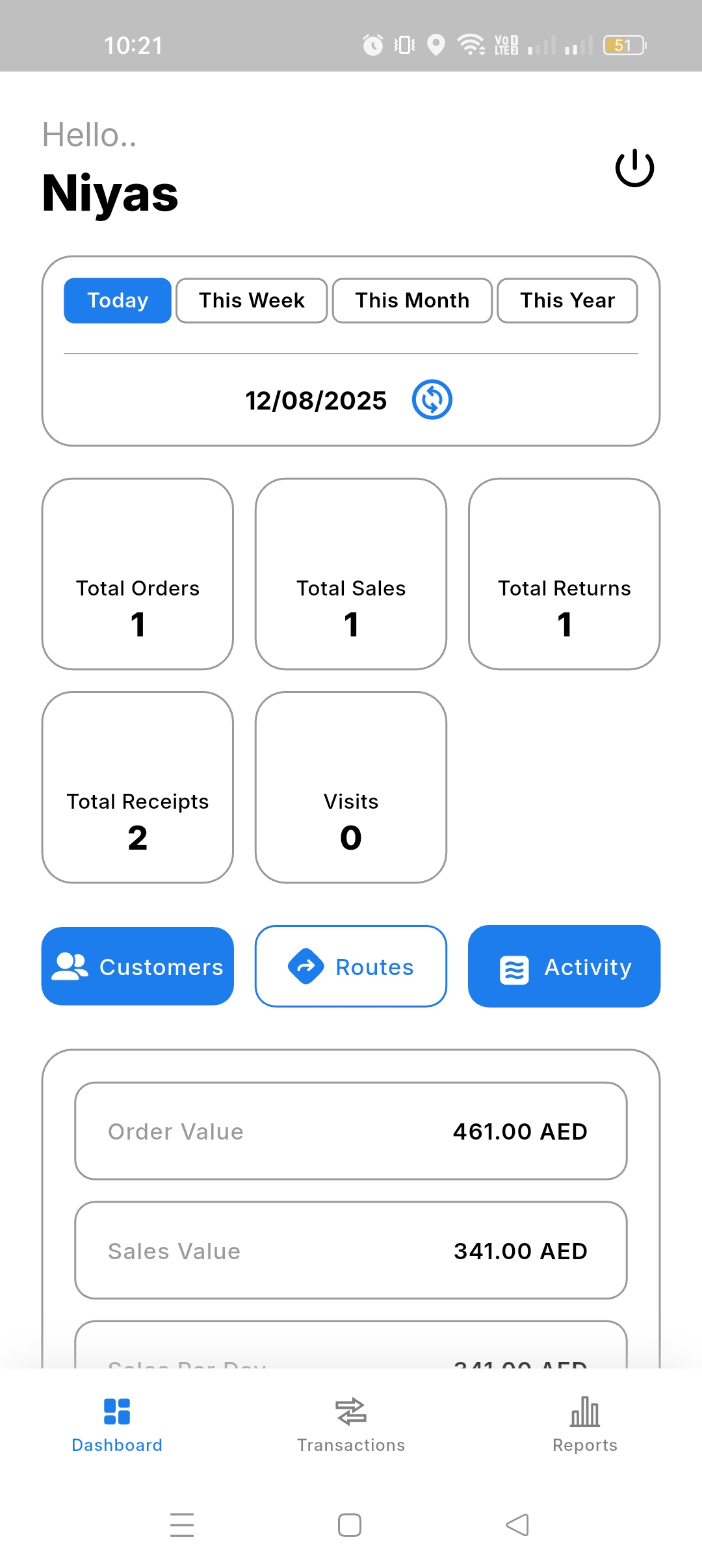
Task: Open the Total Sales card
Action: pyautogui.click(x=351, y=574)
